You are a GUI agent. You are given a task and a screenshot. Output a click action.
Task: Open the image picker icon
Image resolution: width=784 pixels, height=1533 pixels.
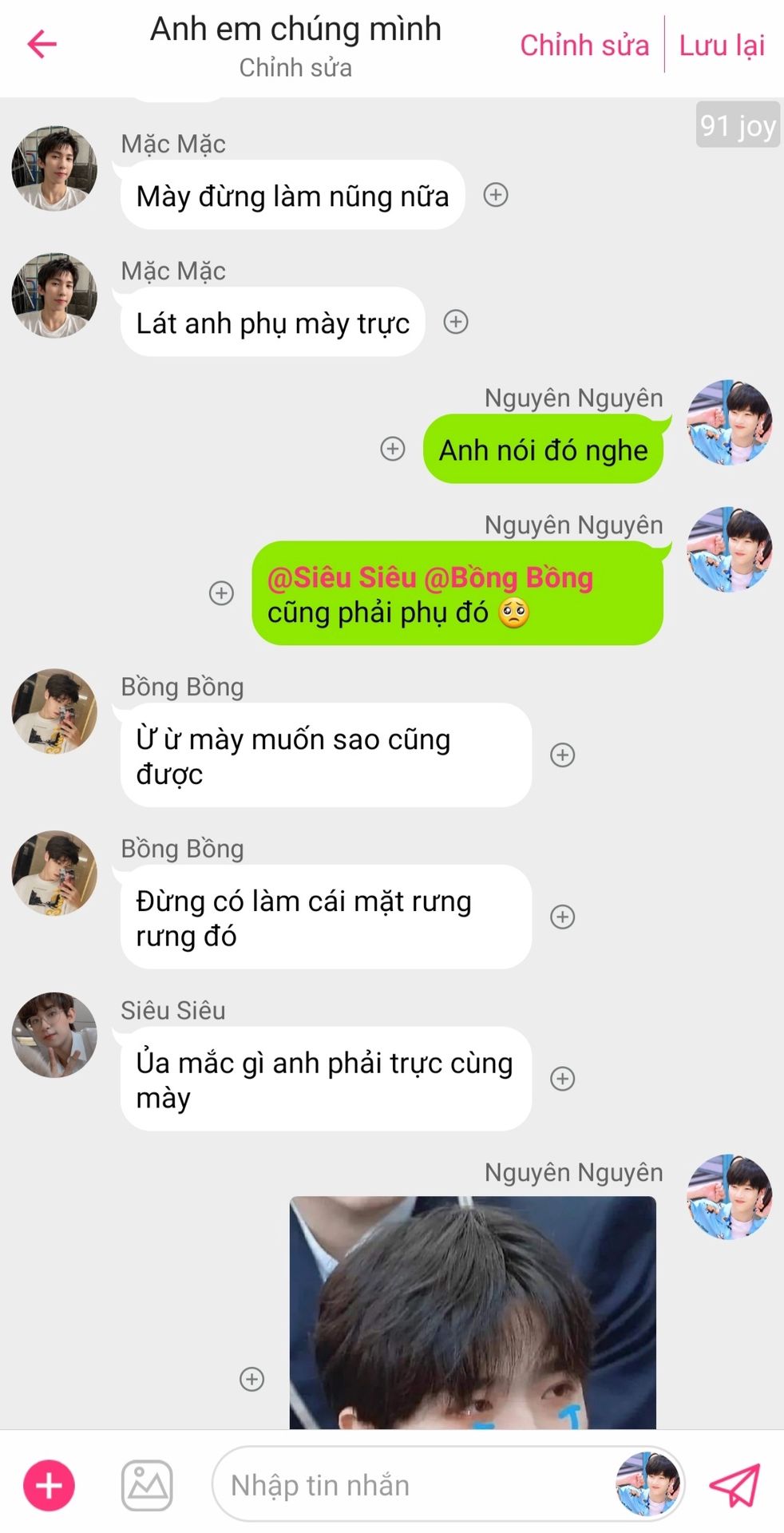tap(147, 1486)
